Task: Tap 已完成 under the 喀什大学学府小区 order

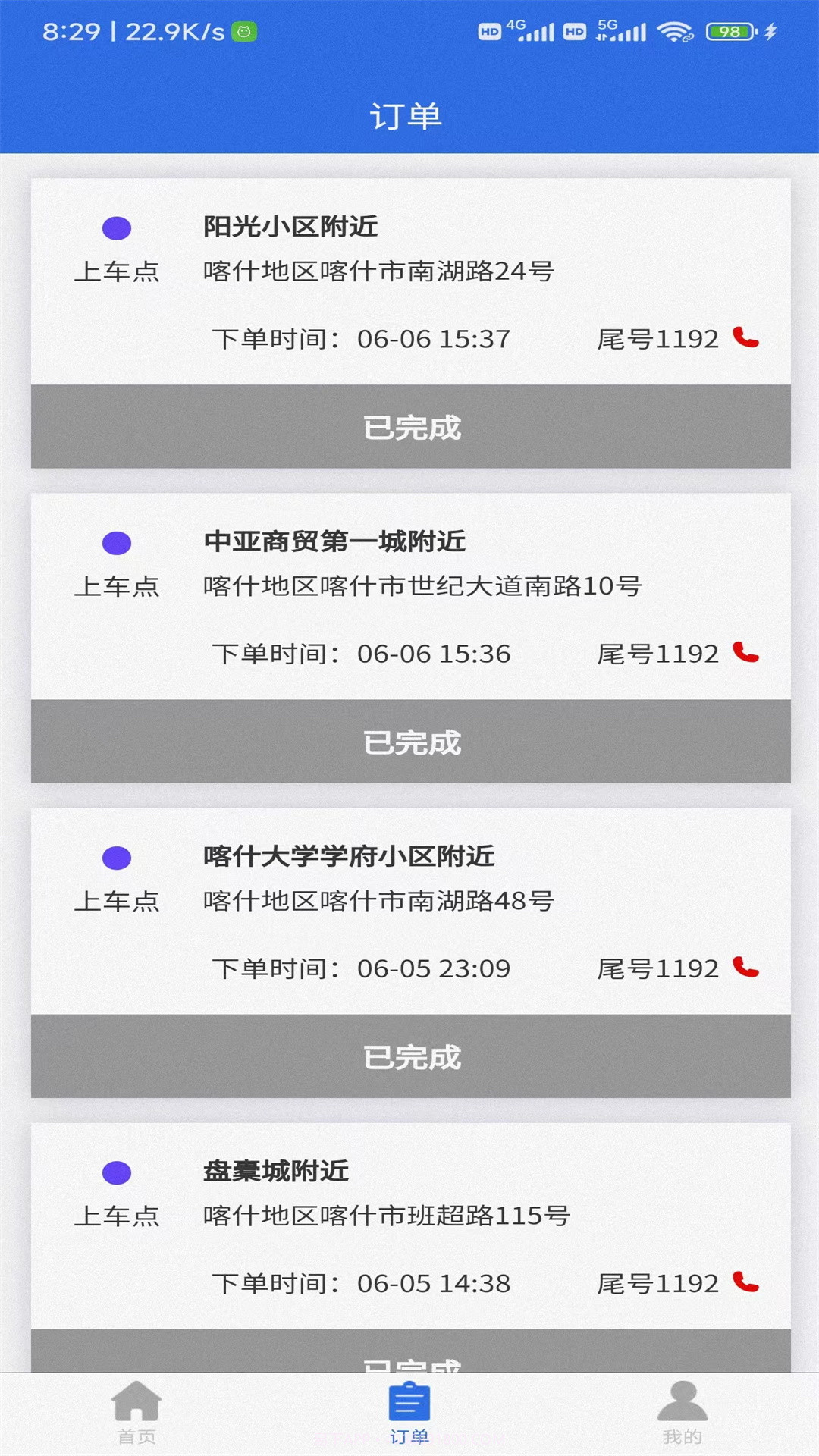Action: [409, 1054]
